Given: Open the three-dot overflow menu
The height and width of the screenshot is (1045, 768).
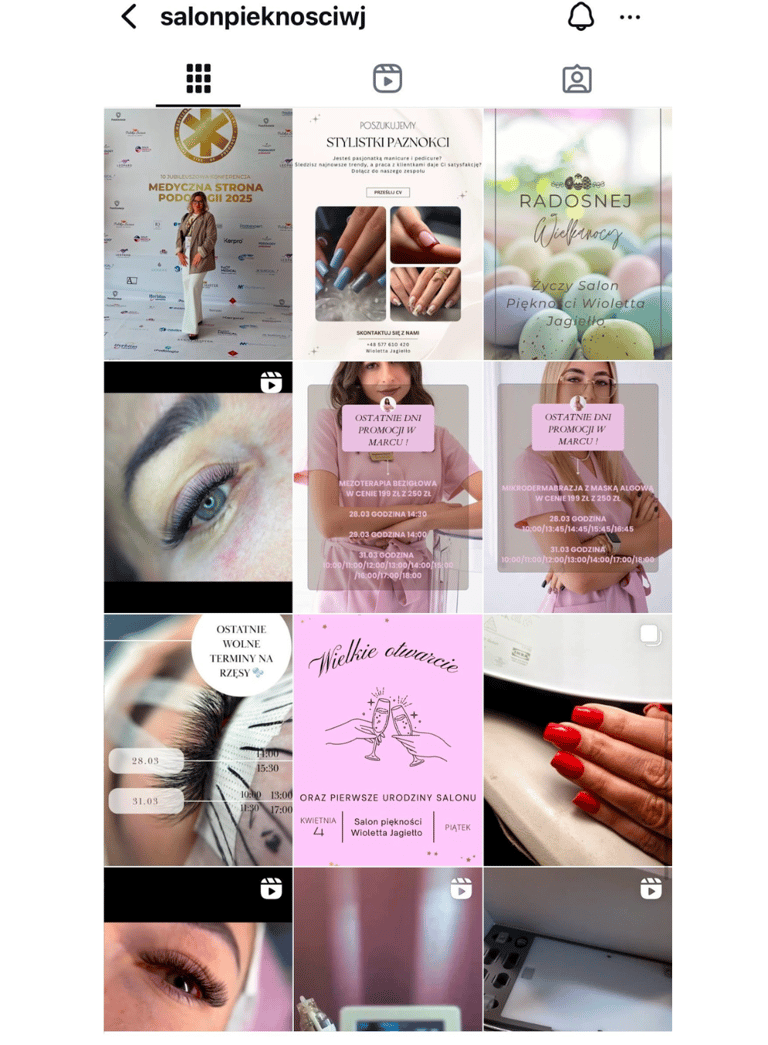Looking at the screenshot, I should (x=630, y=17).
